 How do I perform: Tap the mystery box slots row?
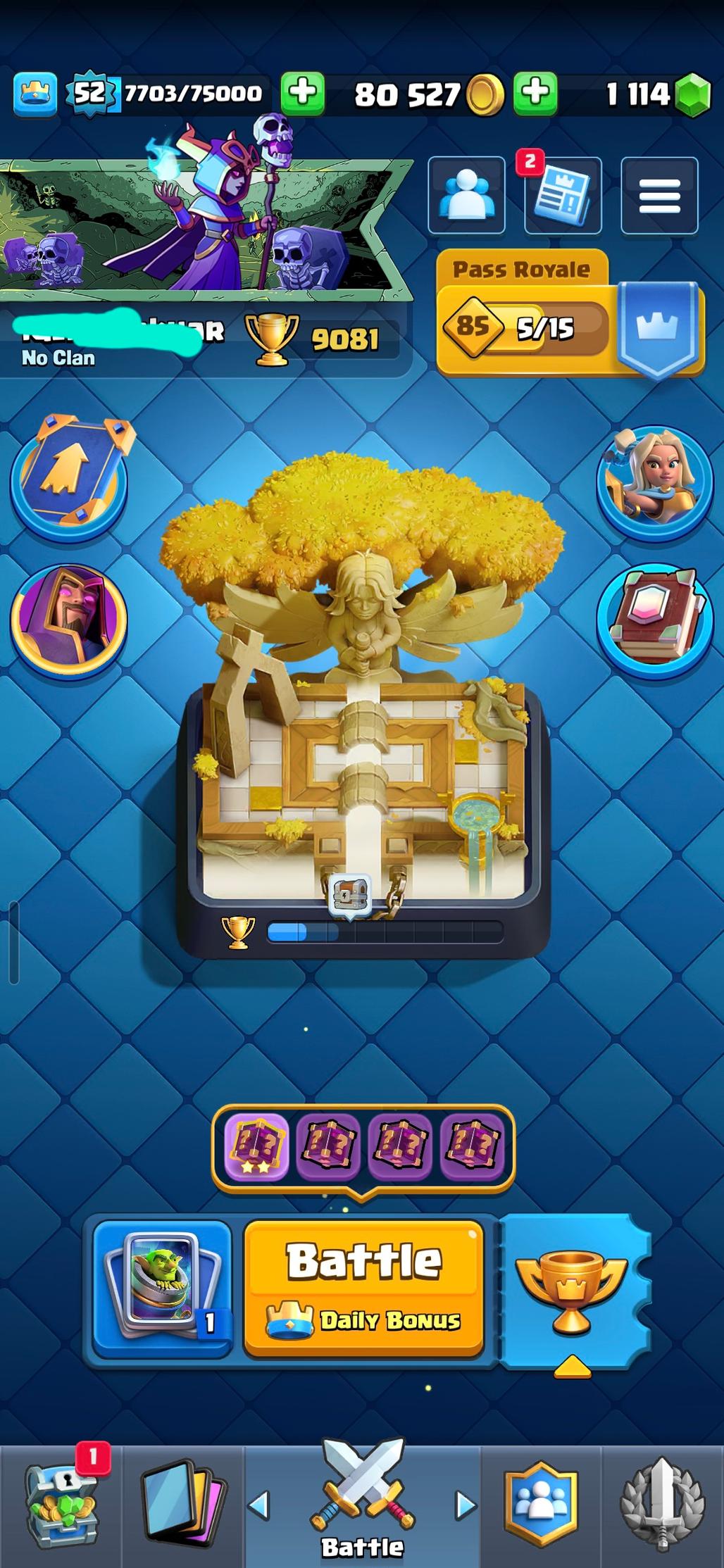(363, 1148)
